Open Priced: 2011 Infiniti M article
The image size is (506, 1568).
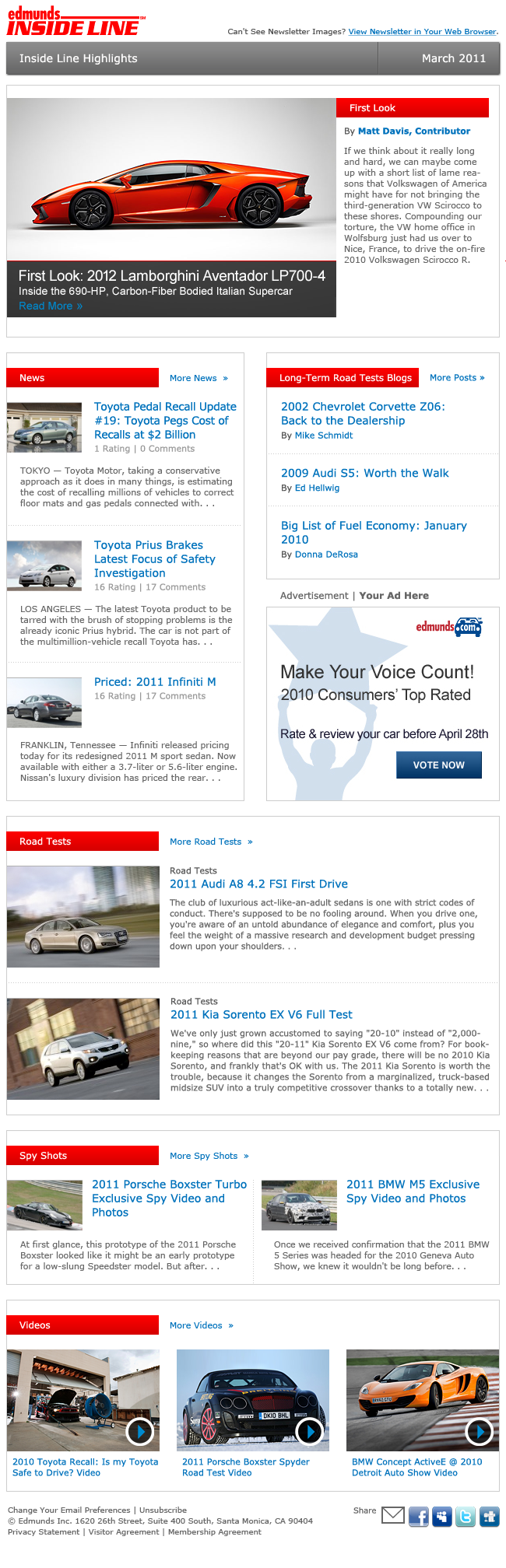pos(155,682)
